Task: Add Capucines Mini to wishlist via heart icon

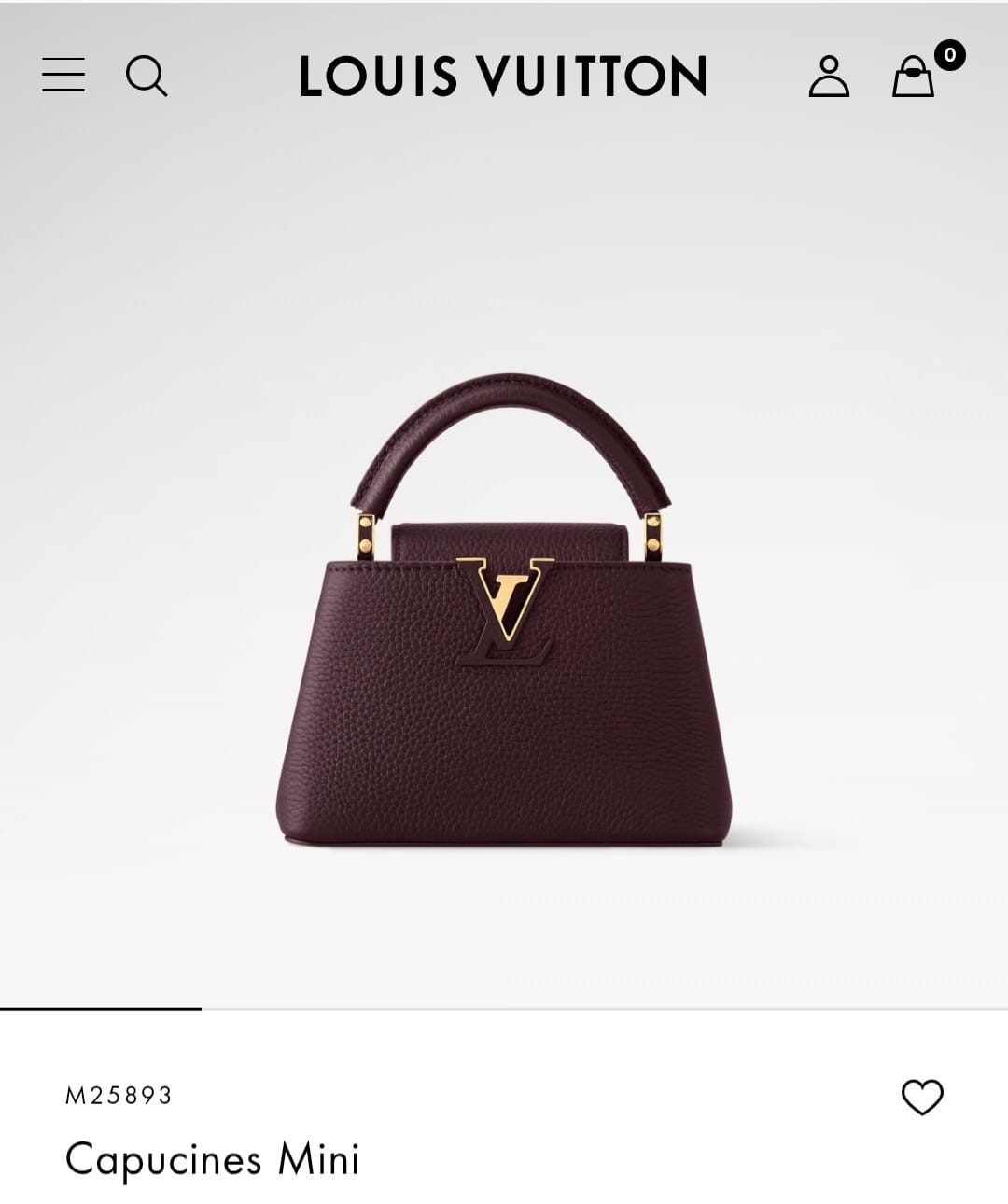Action: coord(922,1095)
